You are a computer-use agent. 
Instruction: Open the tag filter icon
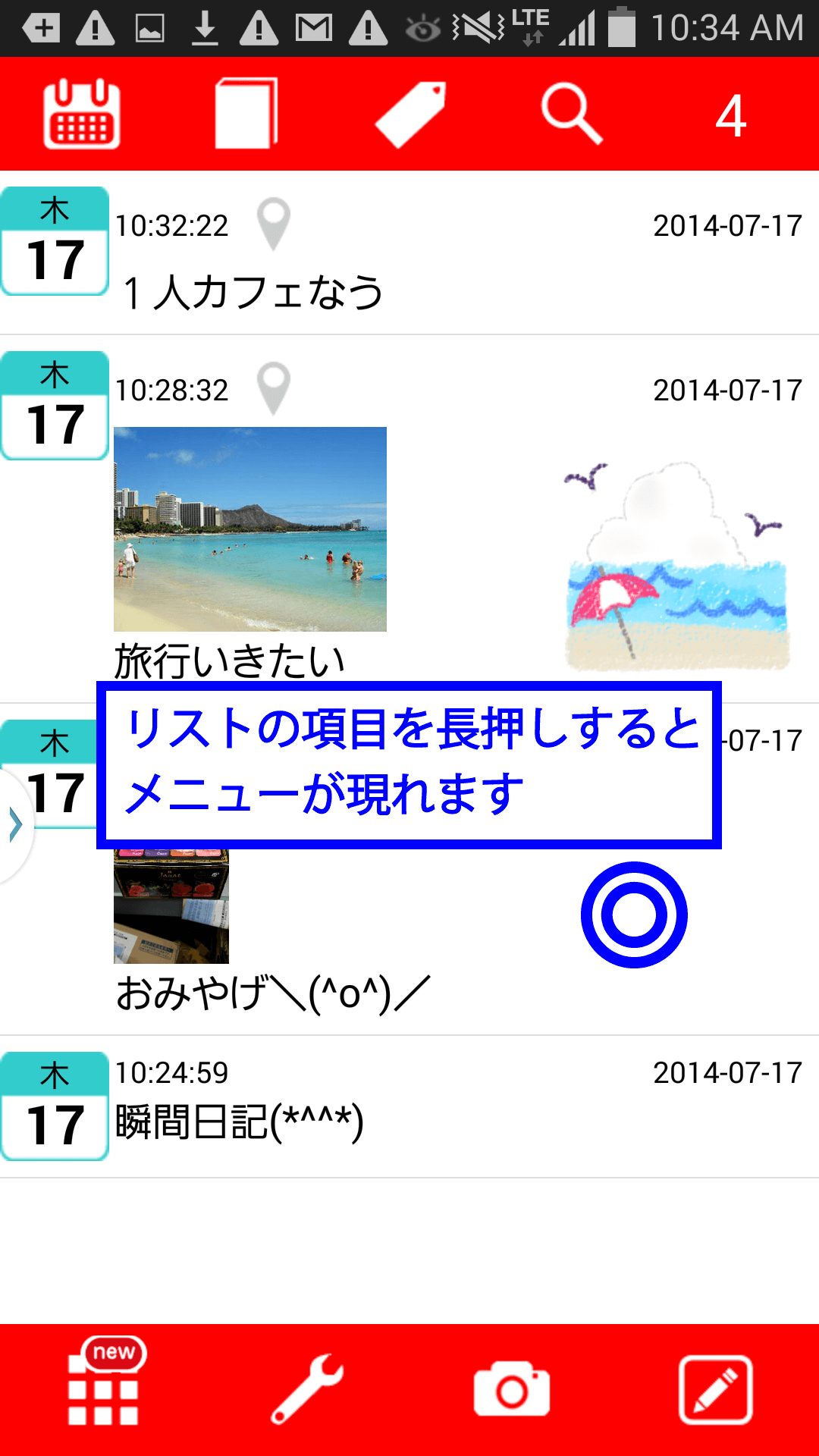pyautogui.click(x=410, y=114)
